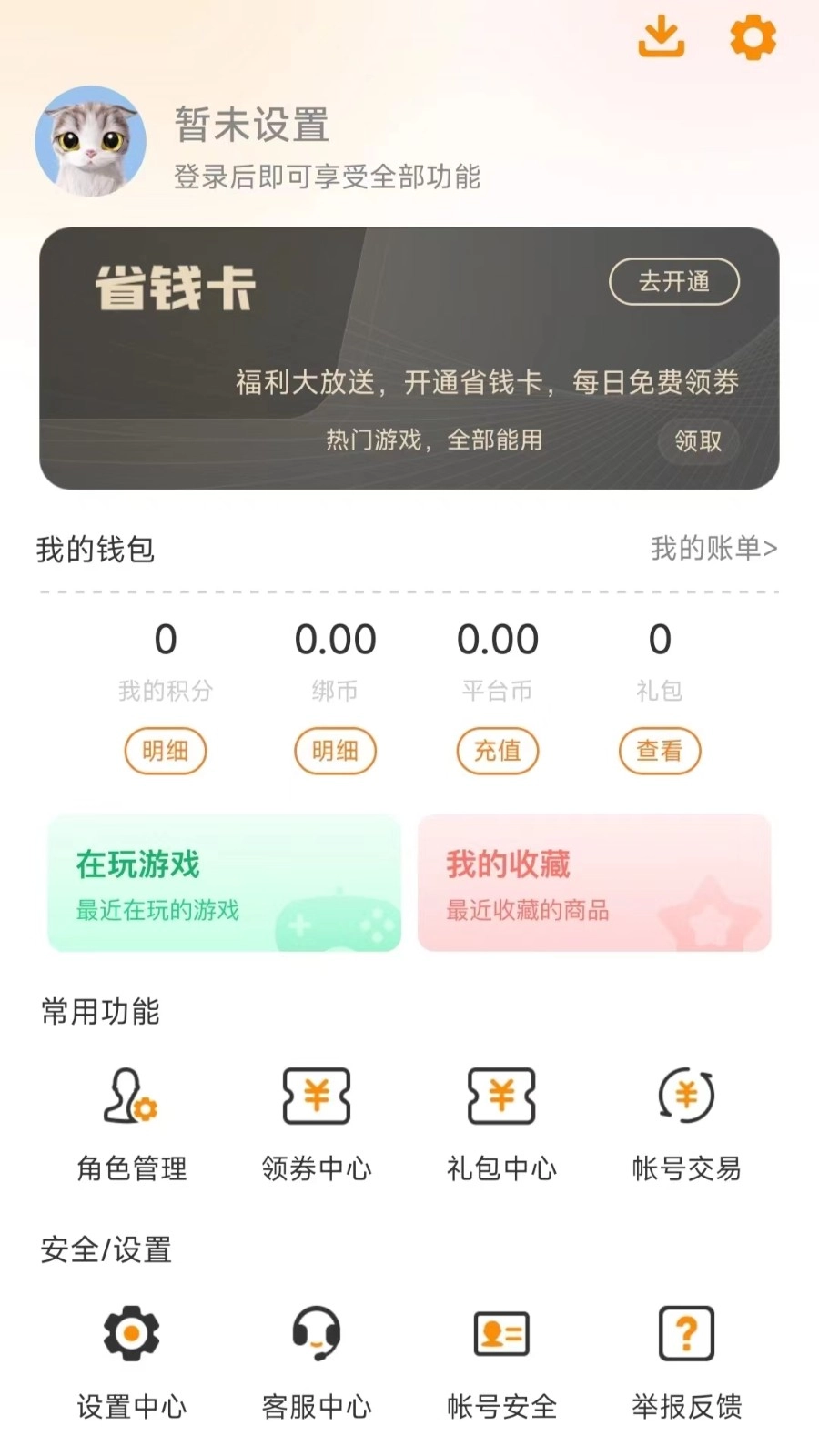The width and height of the screenshot is (819, 1456).
Task: Click 充值 to recharge 平台币
Action: [x=497, y=752]
